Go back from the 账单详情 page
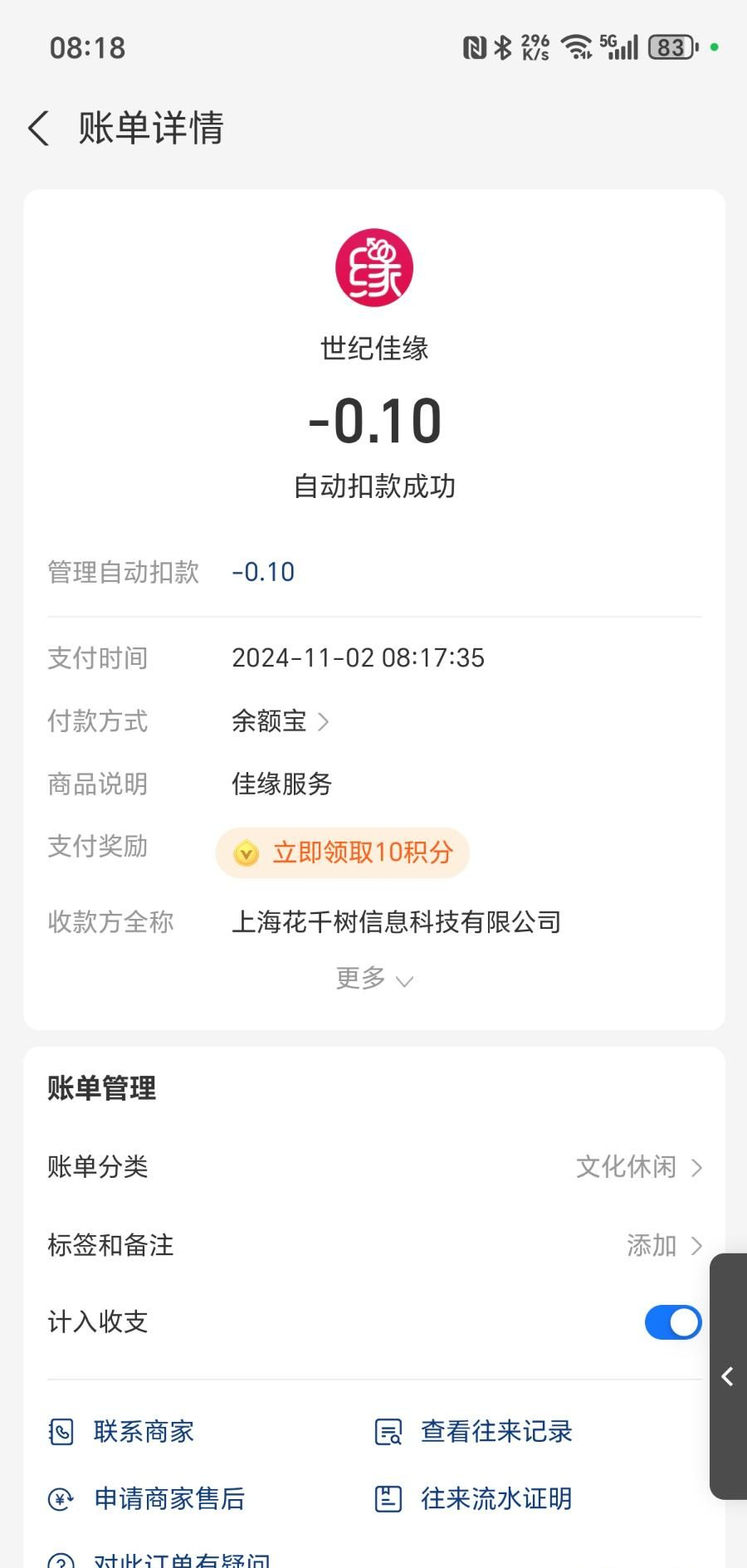 (39, 129)
